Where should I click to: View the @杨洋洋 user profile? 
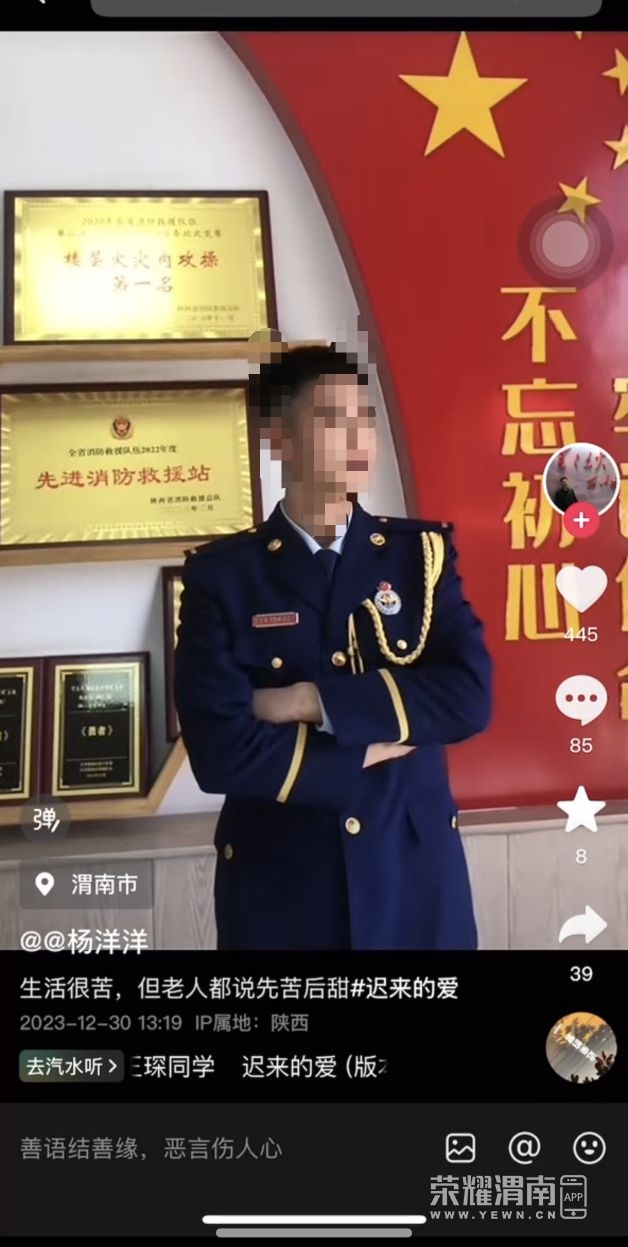coord(84,943)
